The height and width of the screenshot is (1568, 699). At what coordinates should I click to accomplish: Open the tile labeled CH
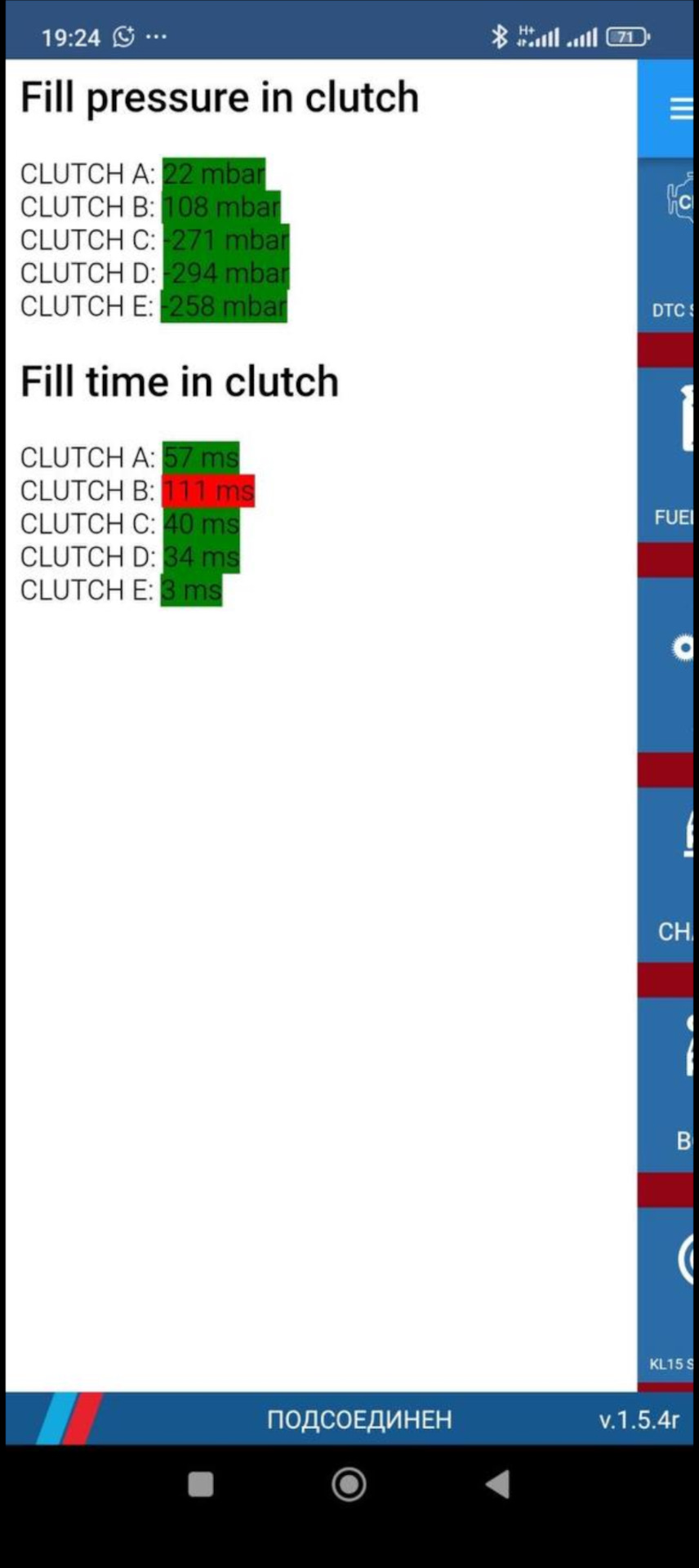[x=666, y=875]
